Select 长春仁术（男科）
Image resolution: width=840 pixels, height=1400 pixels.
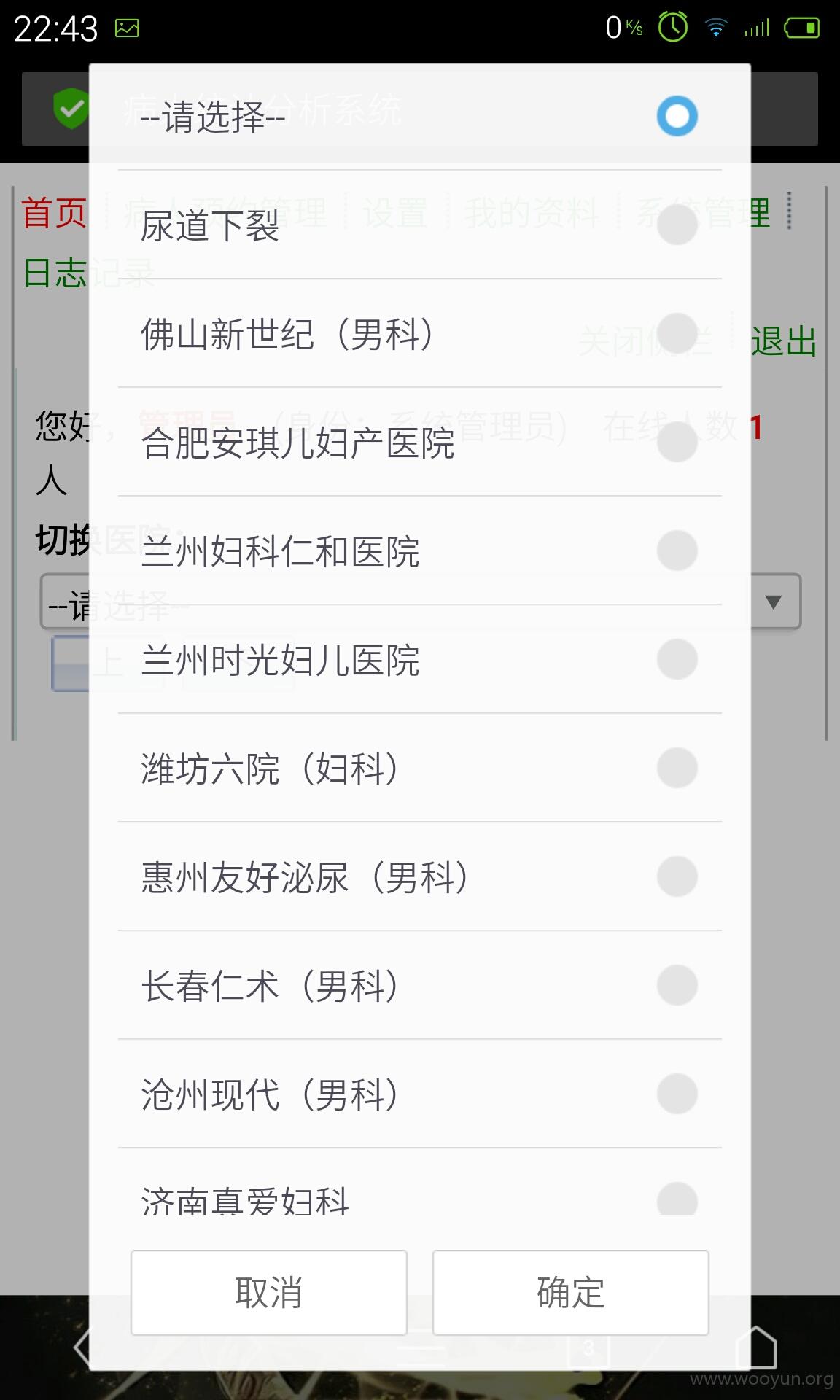pos(419,985)
